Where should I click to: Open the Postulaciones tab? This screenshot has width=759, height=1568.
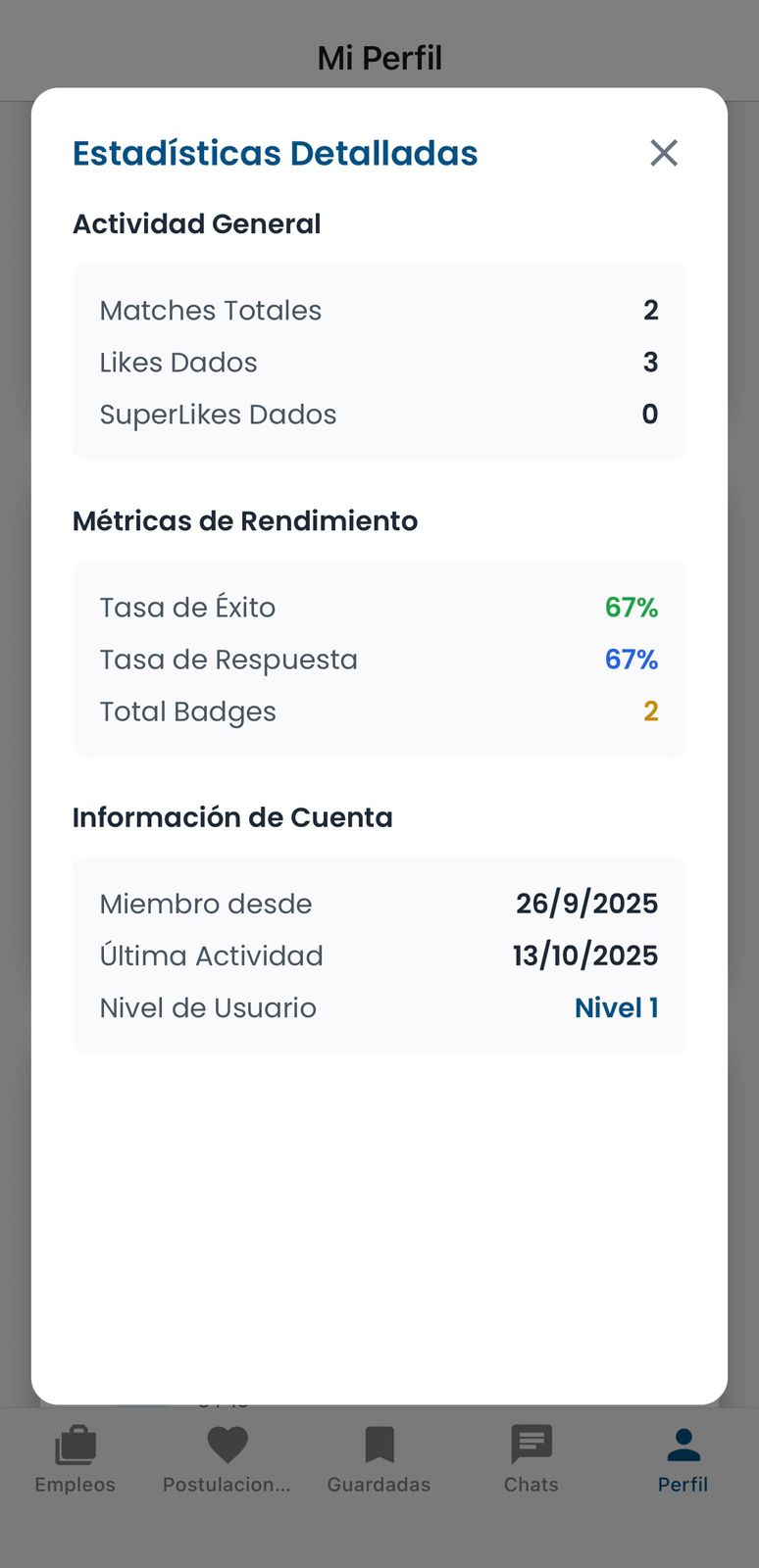pos(227,1458)
